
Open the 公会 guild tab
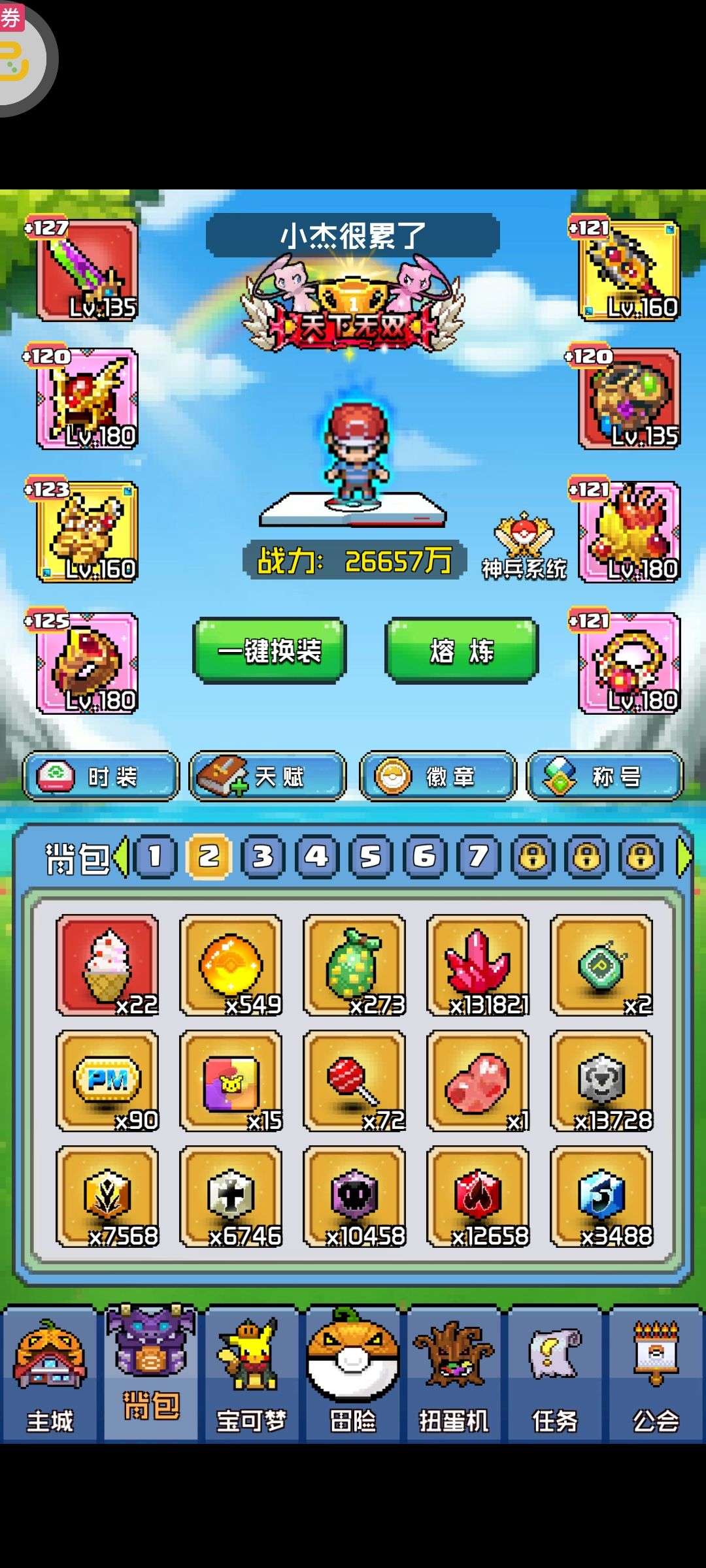pyautogui.click(x=656, y=1374)
